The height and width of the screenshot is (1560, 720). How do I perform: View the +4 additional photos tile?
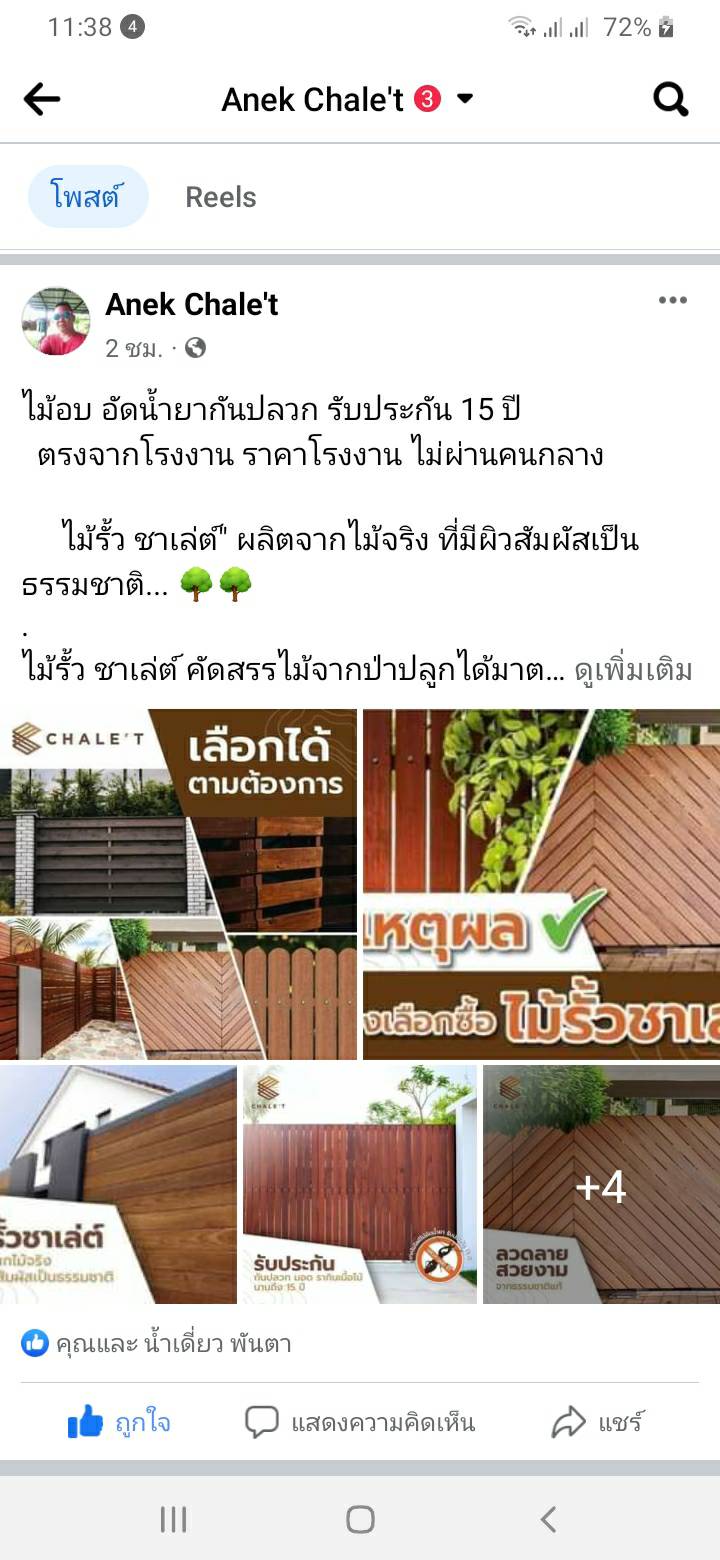click(x=601, y=1185)
